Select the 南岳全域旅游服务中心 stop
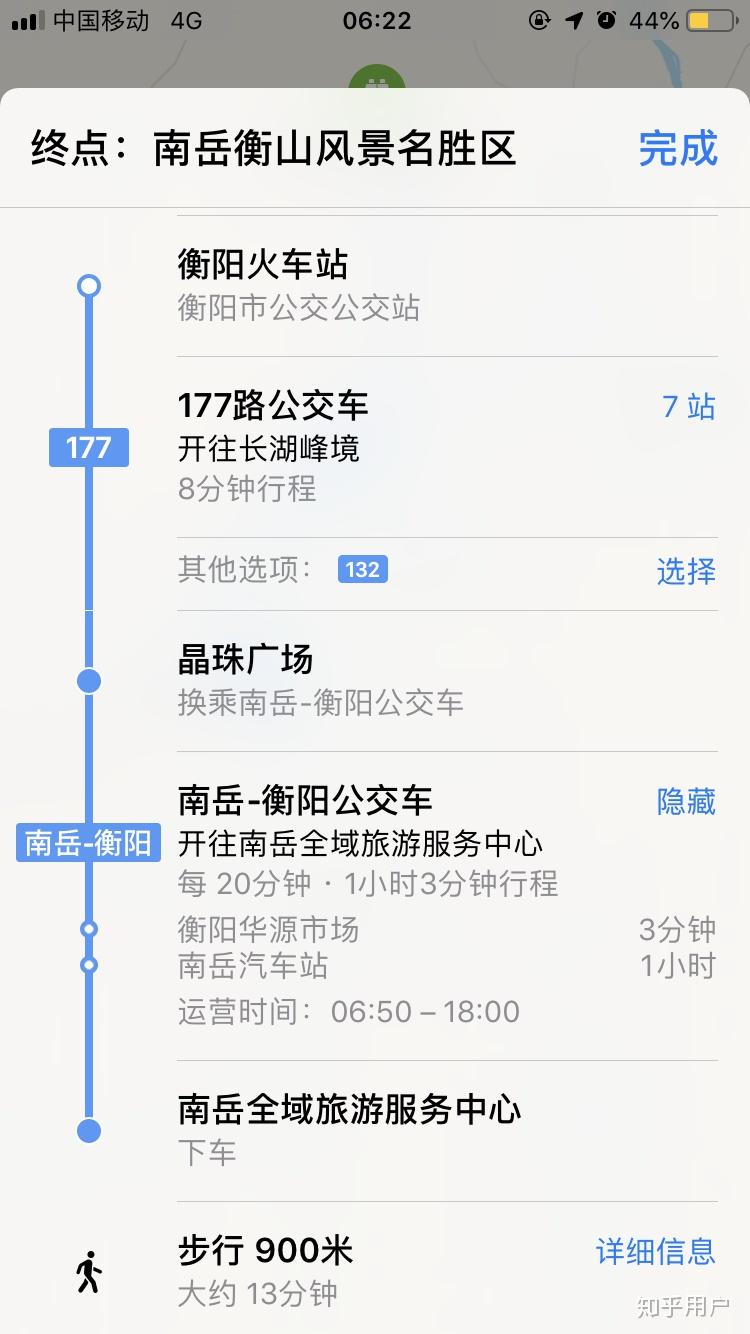 pyautogui.click(x=349, y=1110)
